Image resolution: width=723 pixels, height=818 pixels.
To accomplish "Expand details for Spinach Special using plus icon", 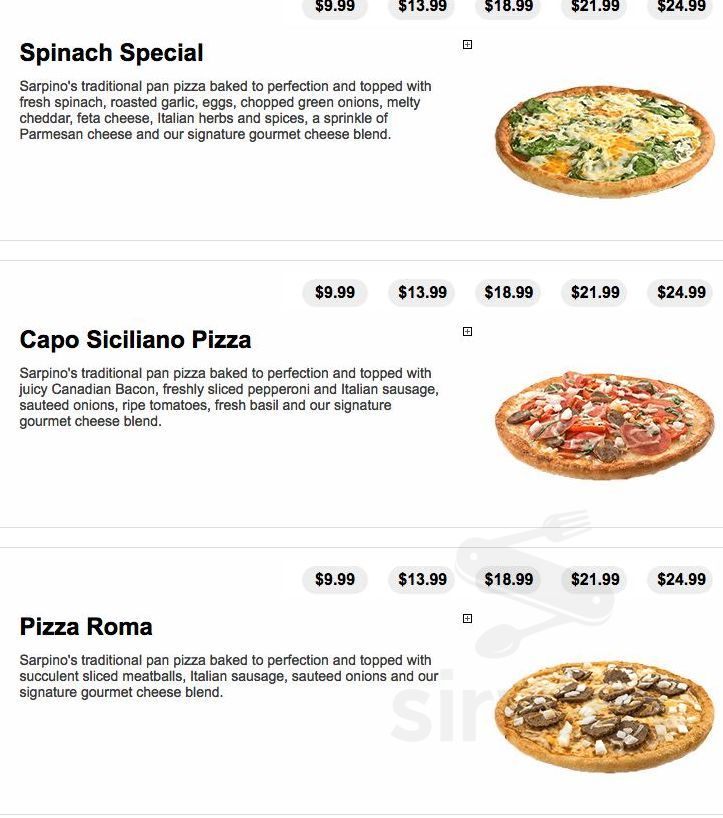I will coord(467,44).
